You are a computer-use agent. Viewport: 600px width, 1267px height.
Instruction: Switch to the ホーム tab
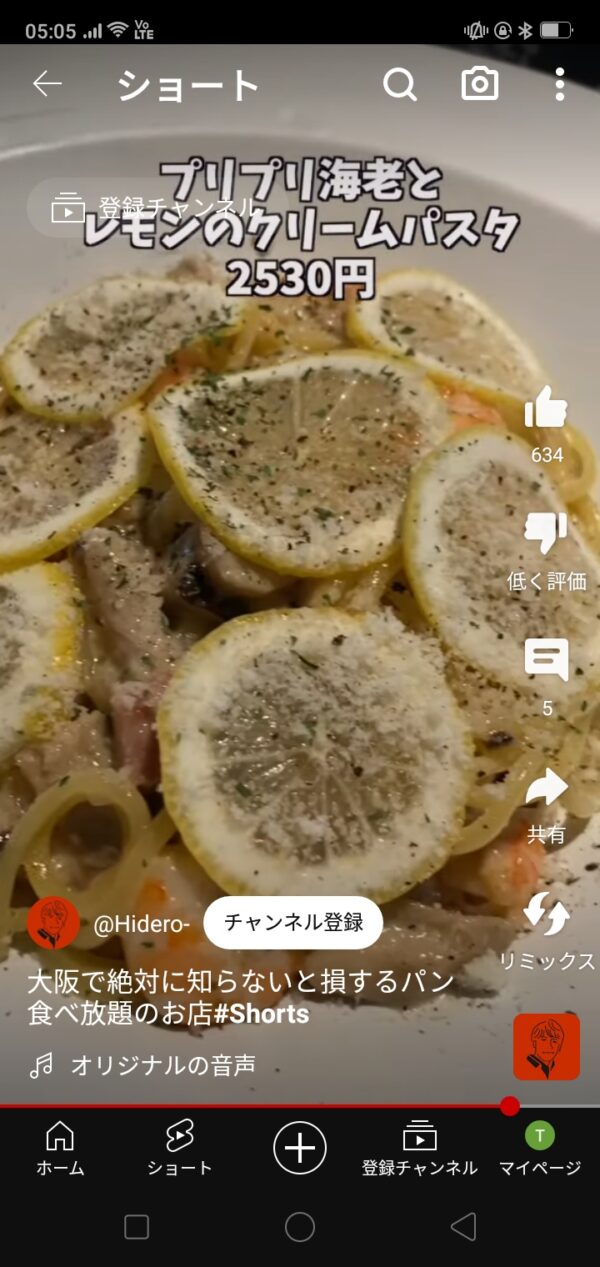pyautogui.click(x=60, y=1147)
